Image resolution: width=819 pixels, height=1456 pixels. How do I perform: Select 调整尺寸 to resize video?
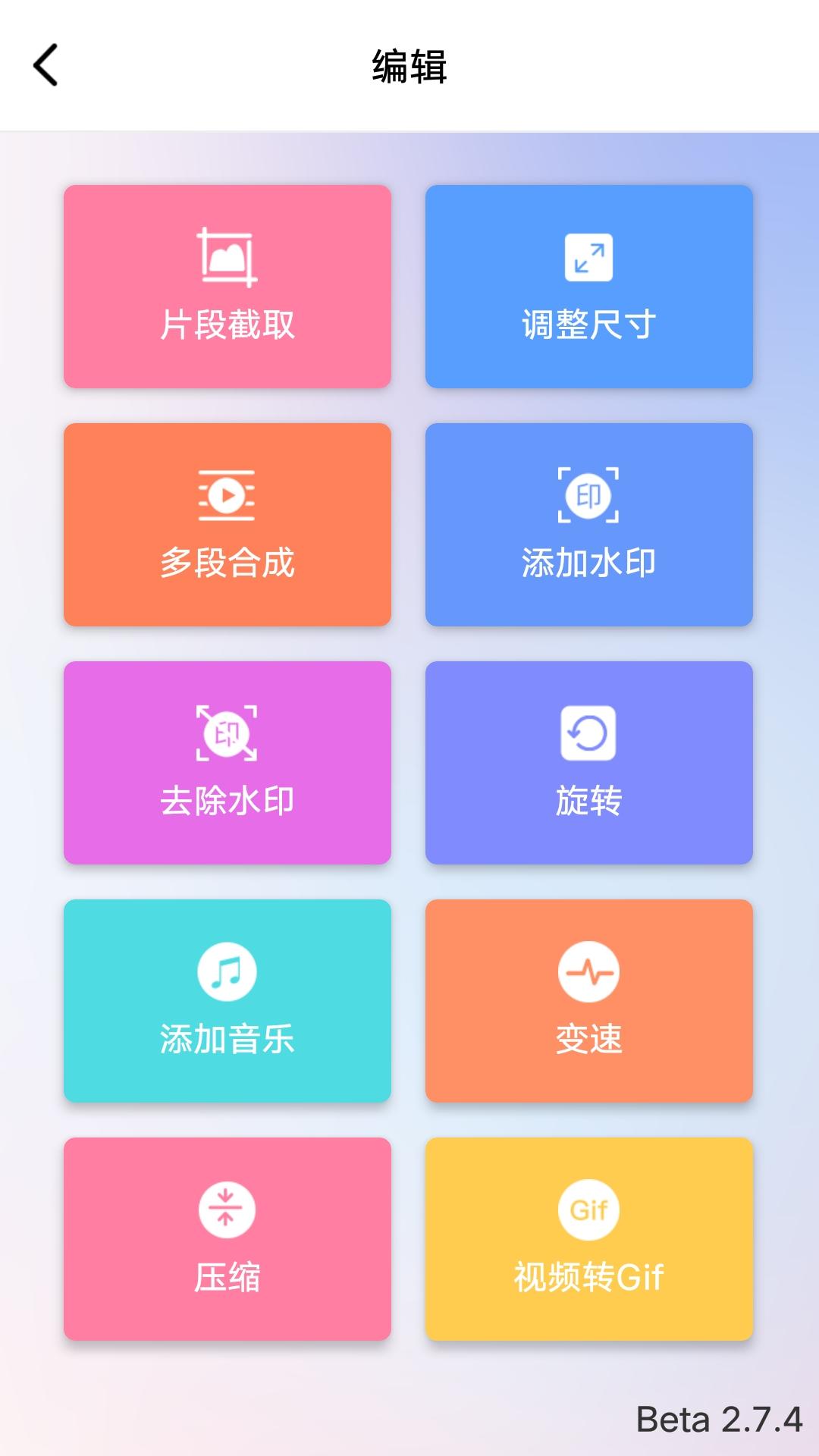click(x=589, y=287)
